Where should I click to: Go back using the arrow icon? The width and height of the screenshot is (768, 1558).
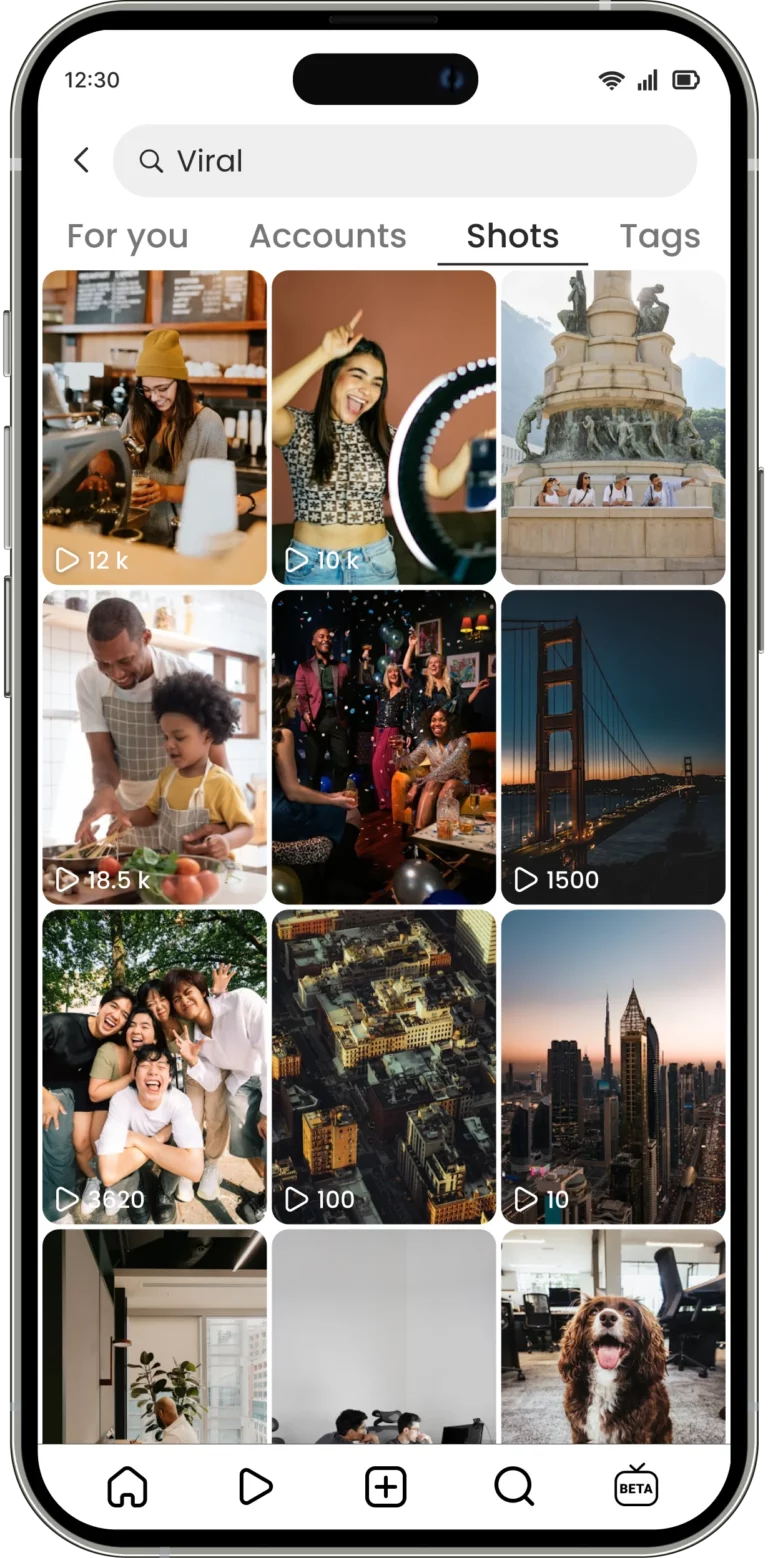(x=82, y=160)
